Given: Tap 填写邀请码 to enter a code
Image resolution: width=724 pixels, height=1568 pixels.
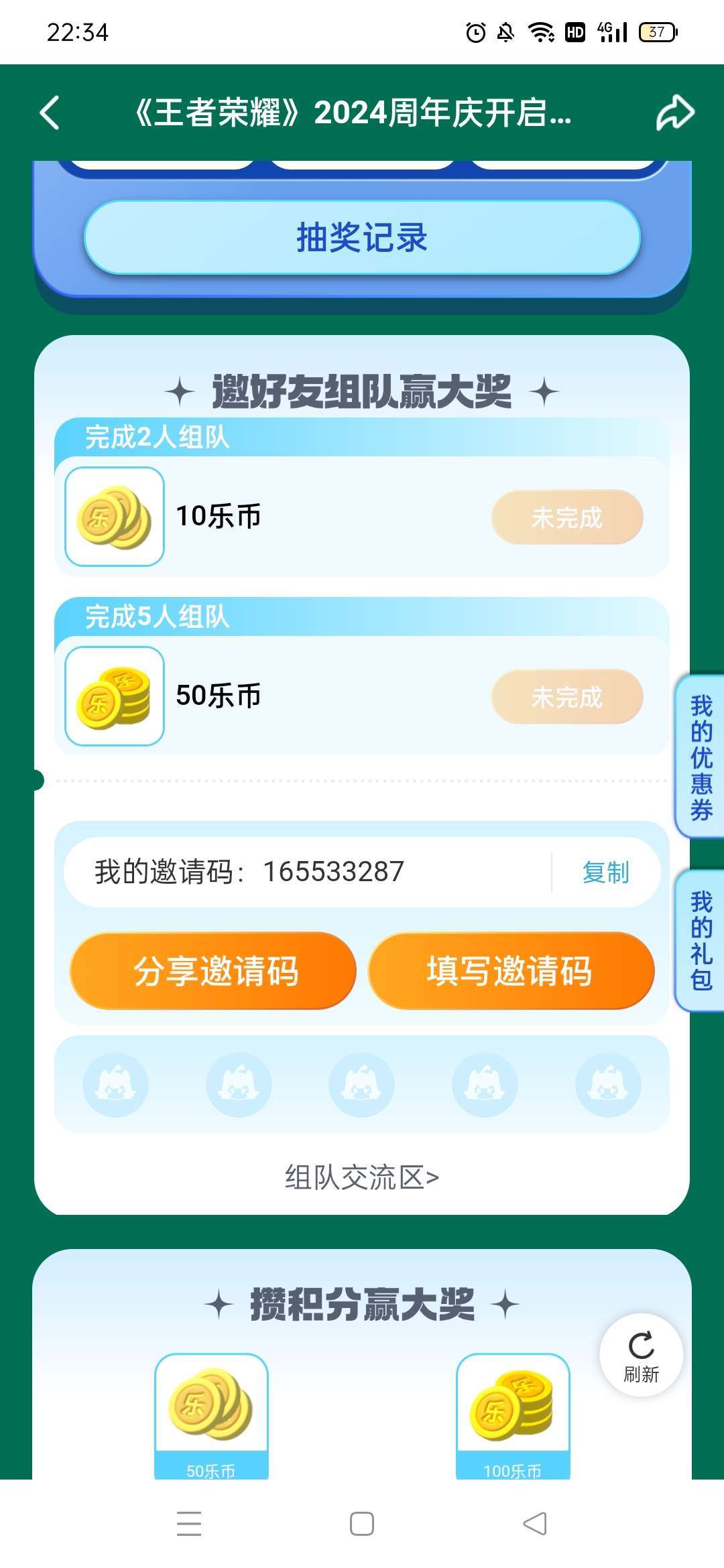Looking at the screenshot, I should (511, 971).
